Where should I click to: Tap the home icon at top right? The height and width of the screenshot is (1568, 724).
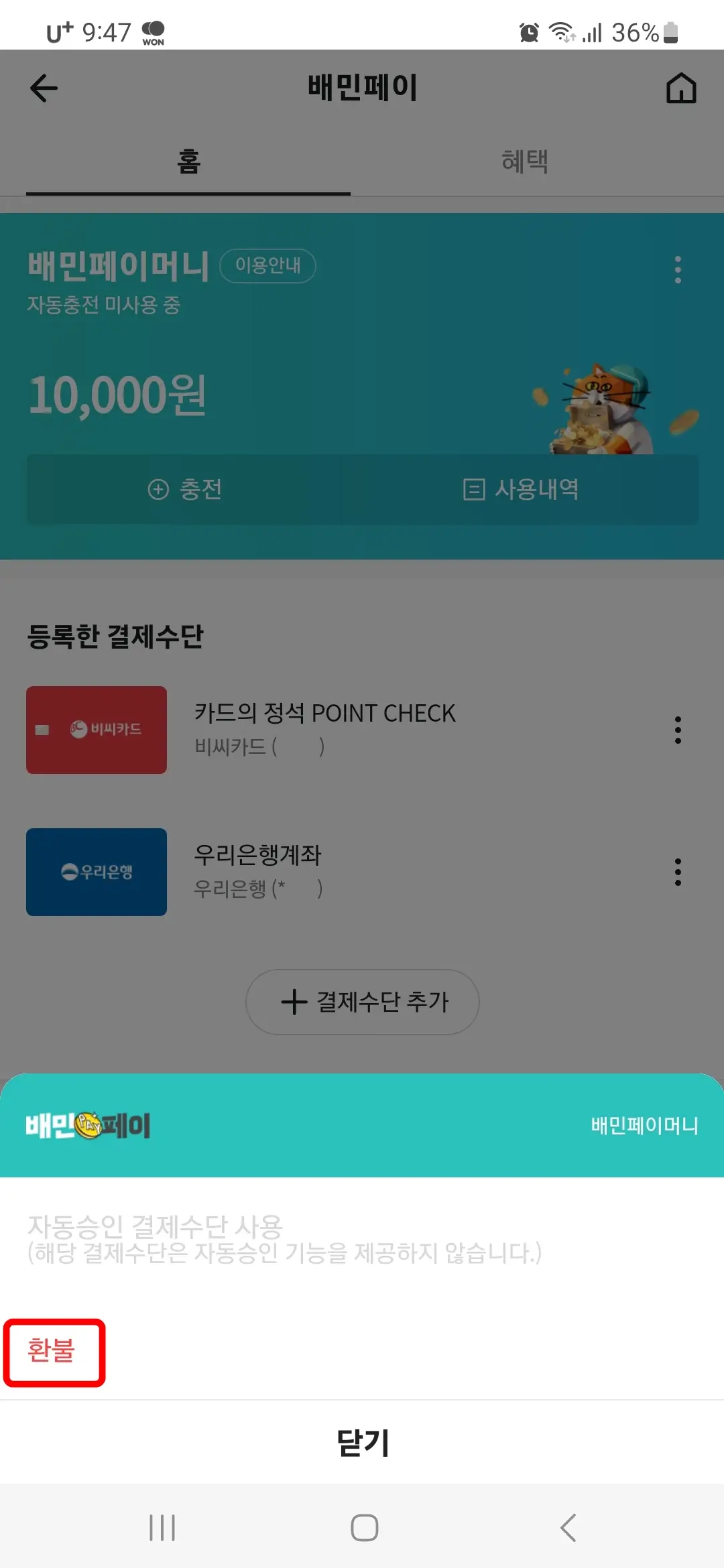(680, 88)
